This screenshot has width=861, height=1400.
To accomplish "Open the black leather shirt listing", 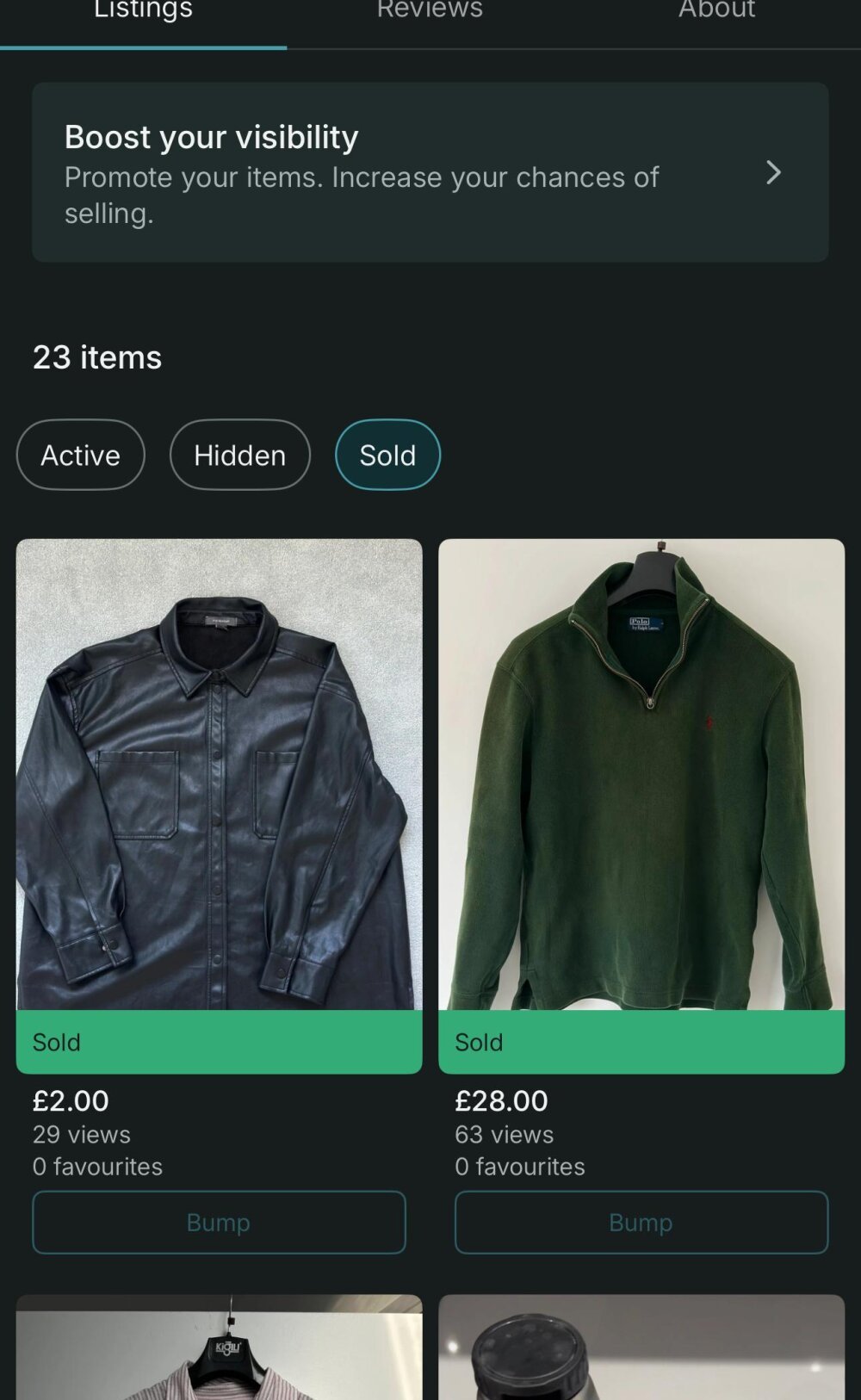I will [x=219, y=775].
